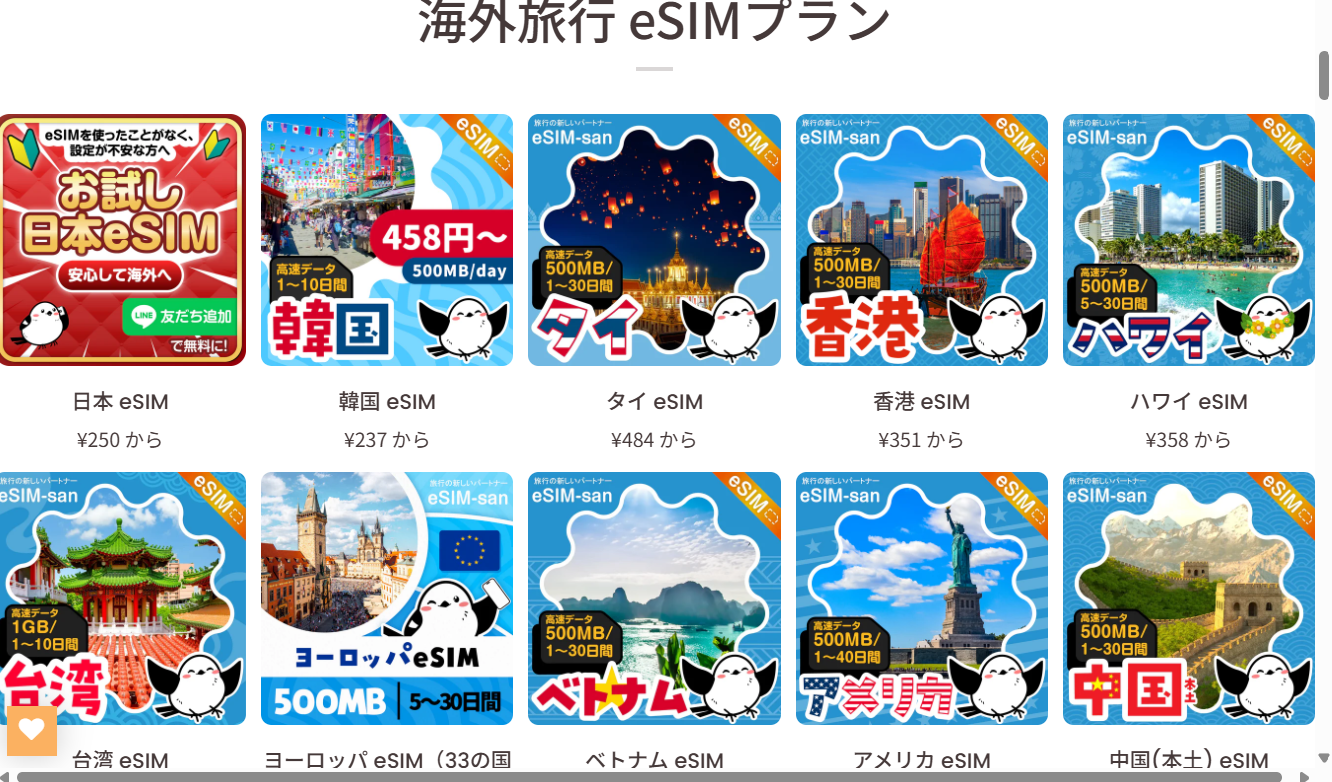This screenshot has height=782, width=1332.
Task: View the タイ eSIM plan
Action: tap(654, 240)
